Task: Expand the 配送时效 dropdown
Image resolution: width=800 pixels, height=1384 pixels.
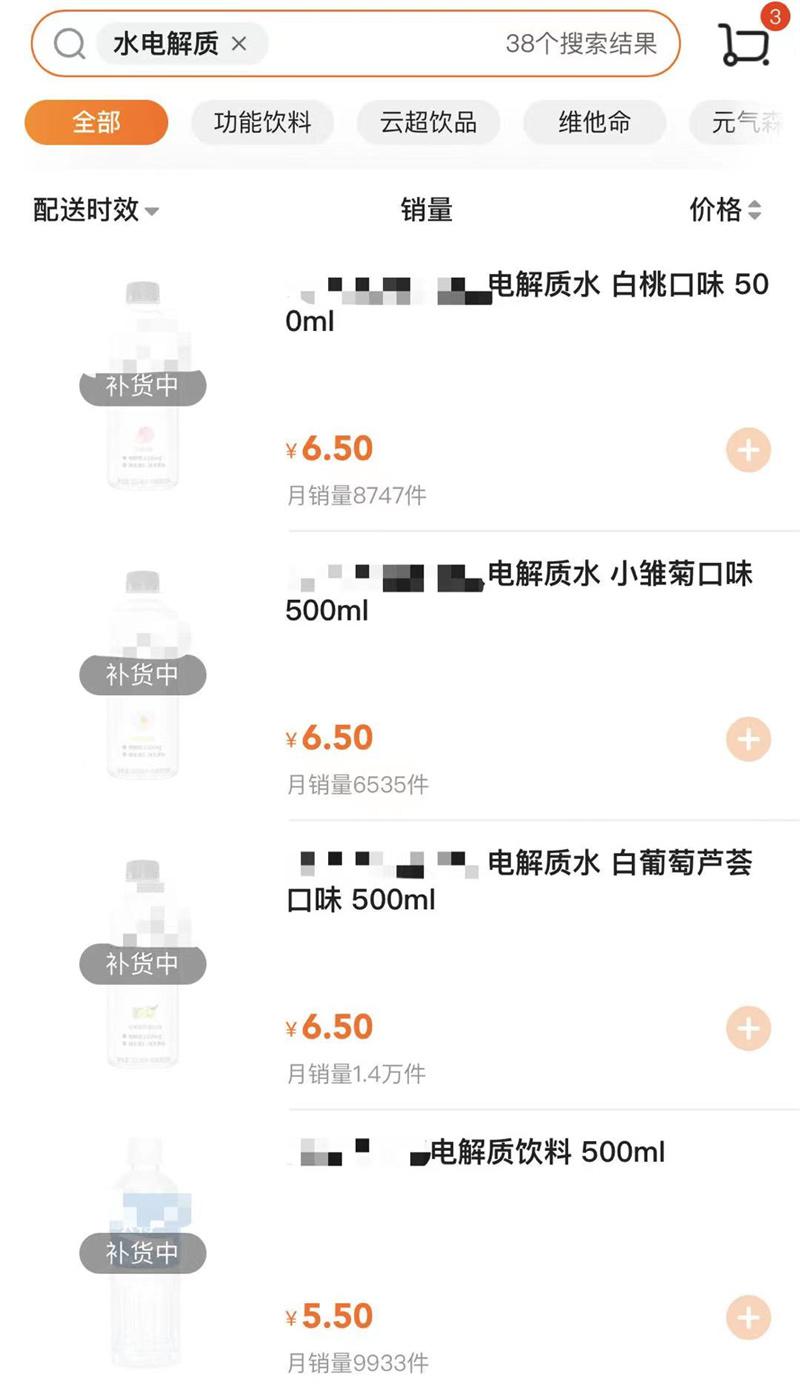Action: point(96,210)
